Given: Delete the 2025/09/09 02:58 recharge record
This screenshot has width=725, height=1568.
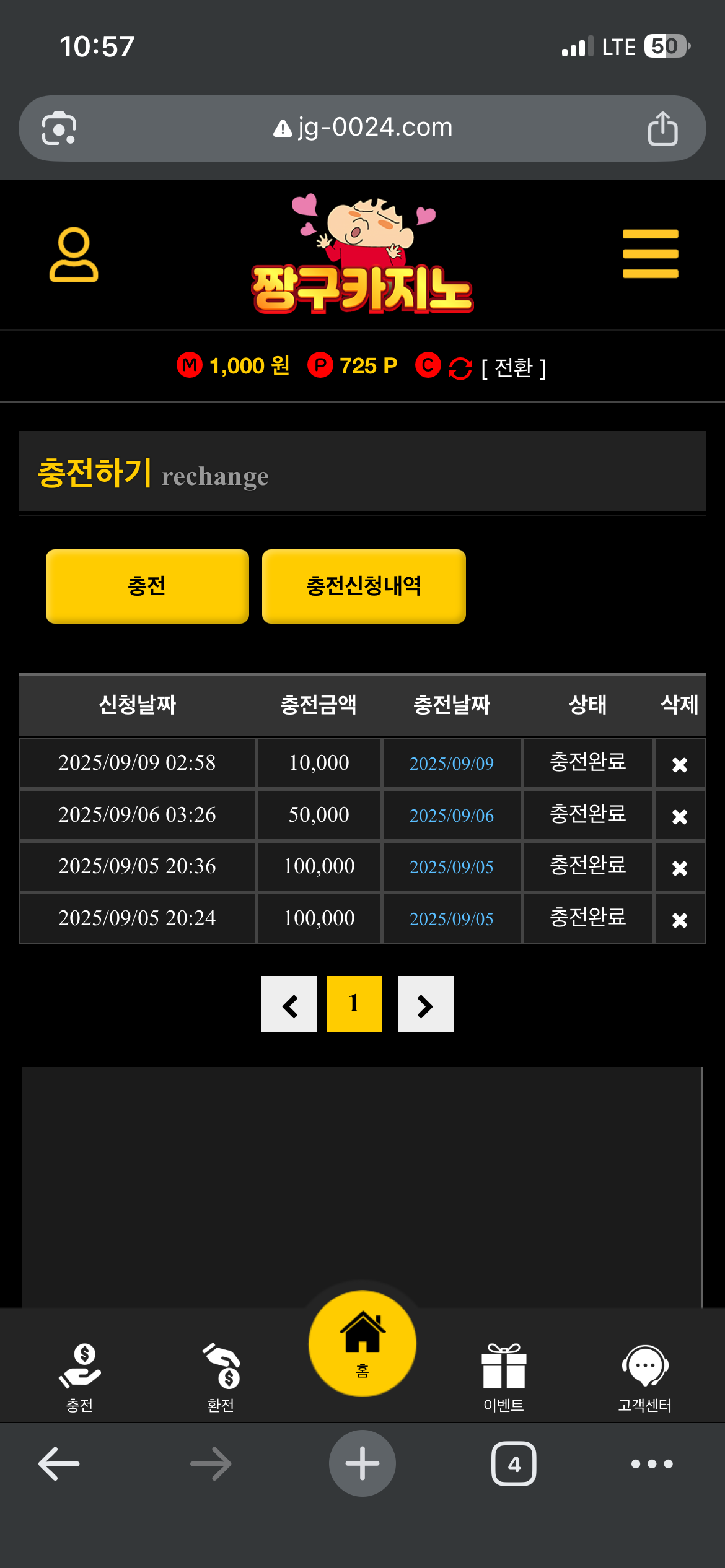Looking at the screenshot, I should (x=680, y=765).
